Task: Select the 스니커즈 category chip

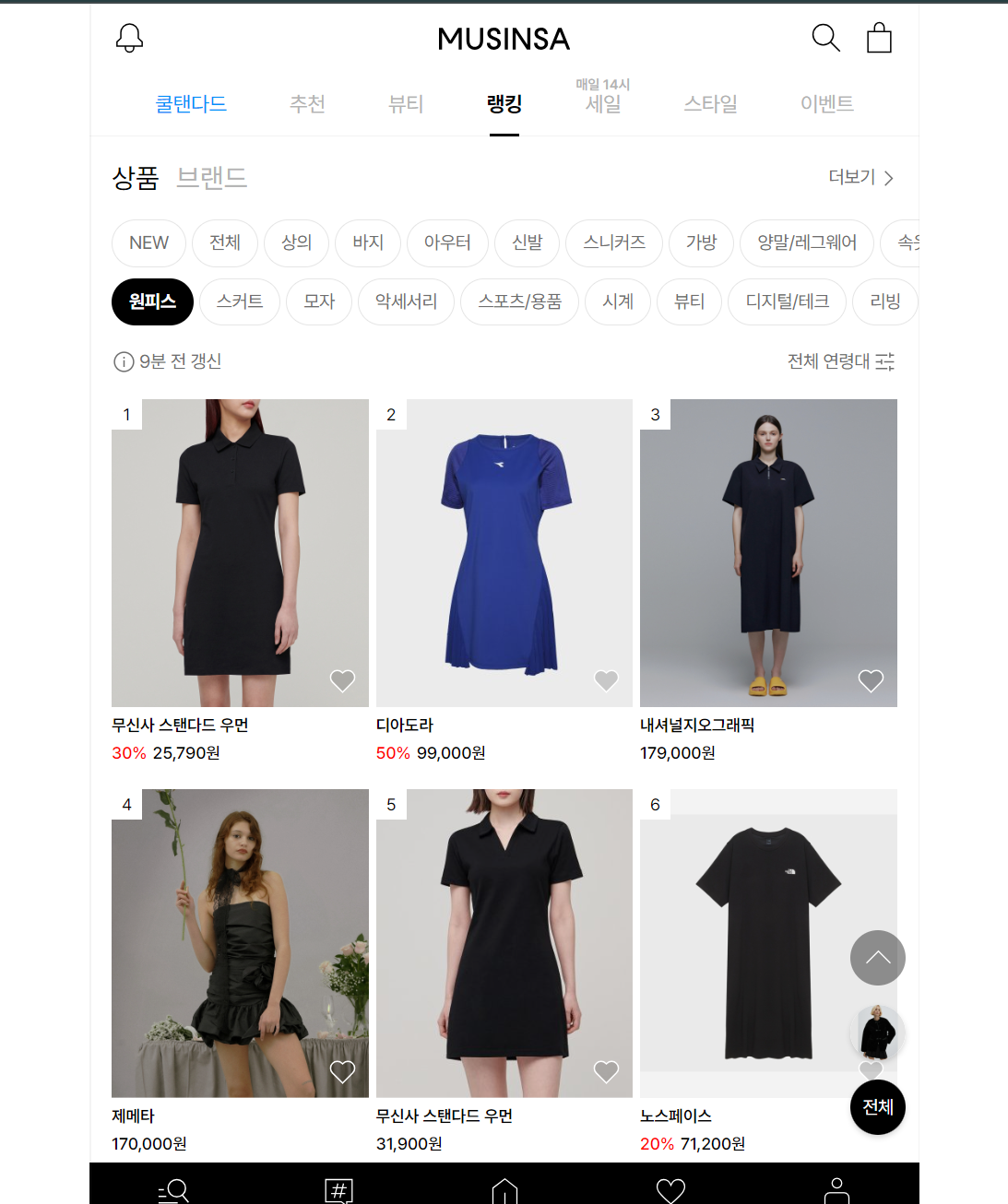Action: [613, 242]
